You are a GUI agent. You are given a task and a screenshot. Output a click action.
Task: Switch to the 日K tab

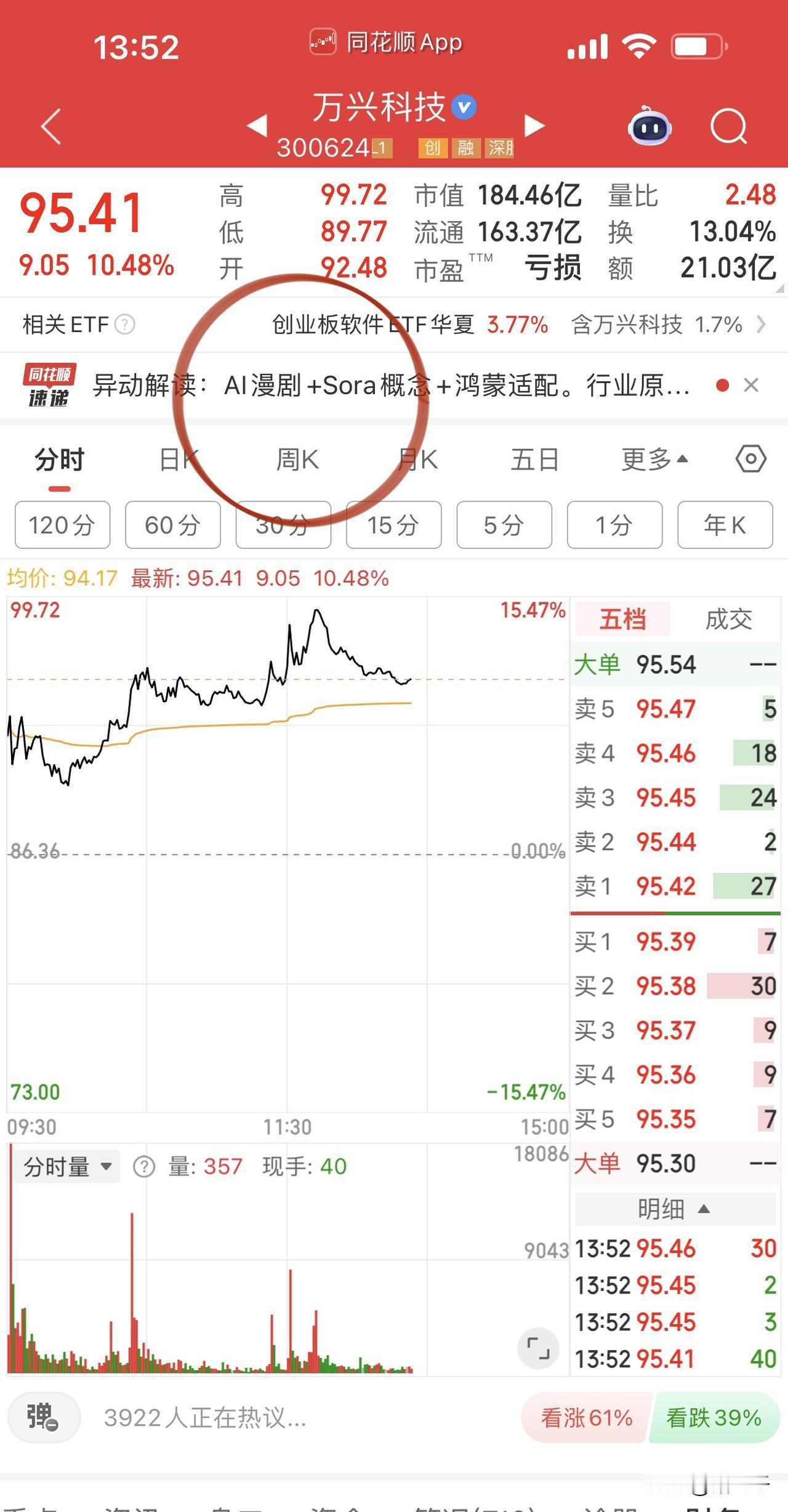coord(177,459)
